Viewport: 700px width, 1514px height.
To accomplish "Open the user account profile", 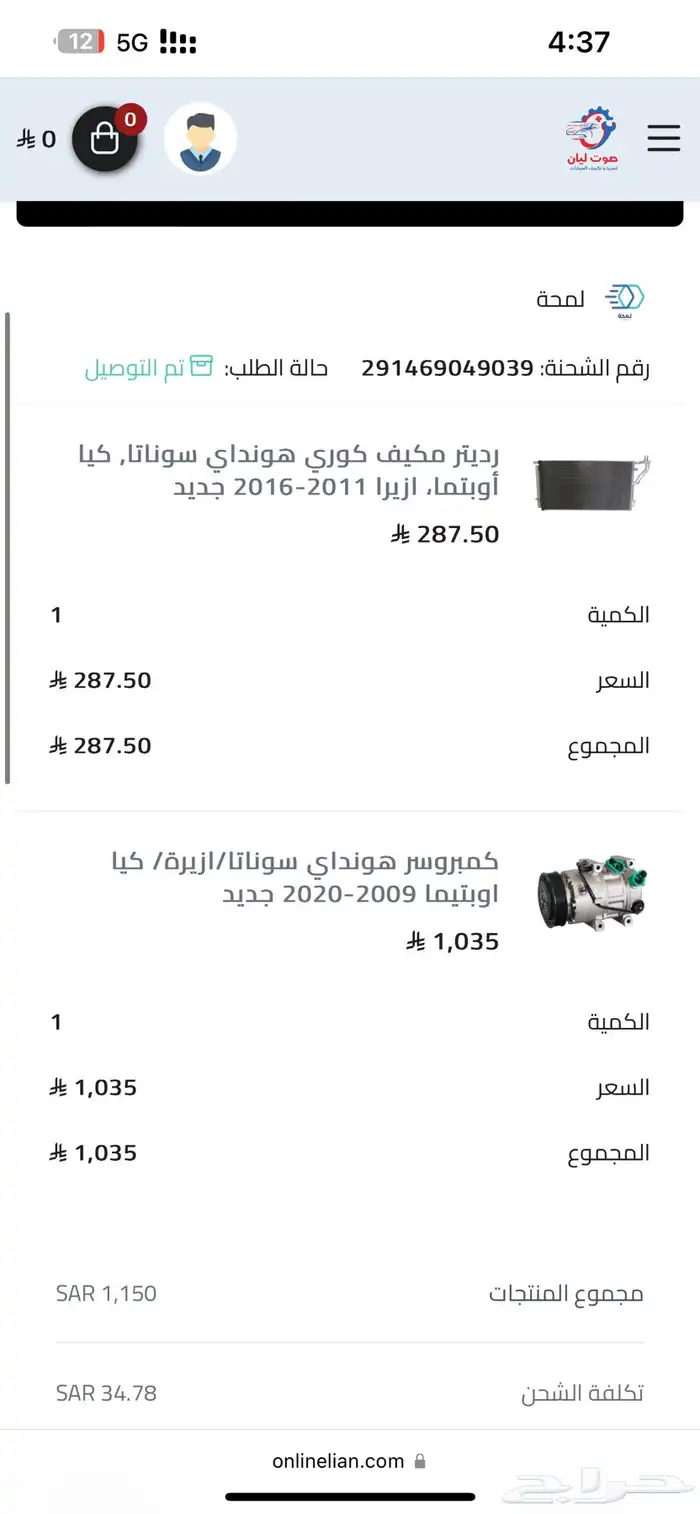I will [x=200, y=139].
